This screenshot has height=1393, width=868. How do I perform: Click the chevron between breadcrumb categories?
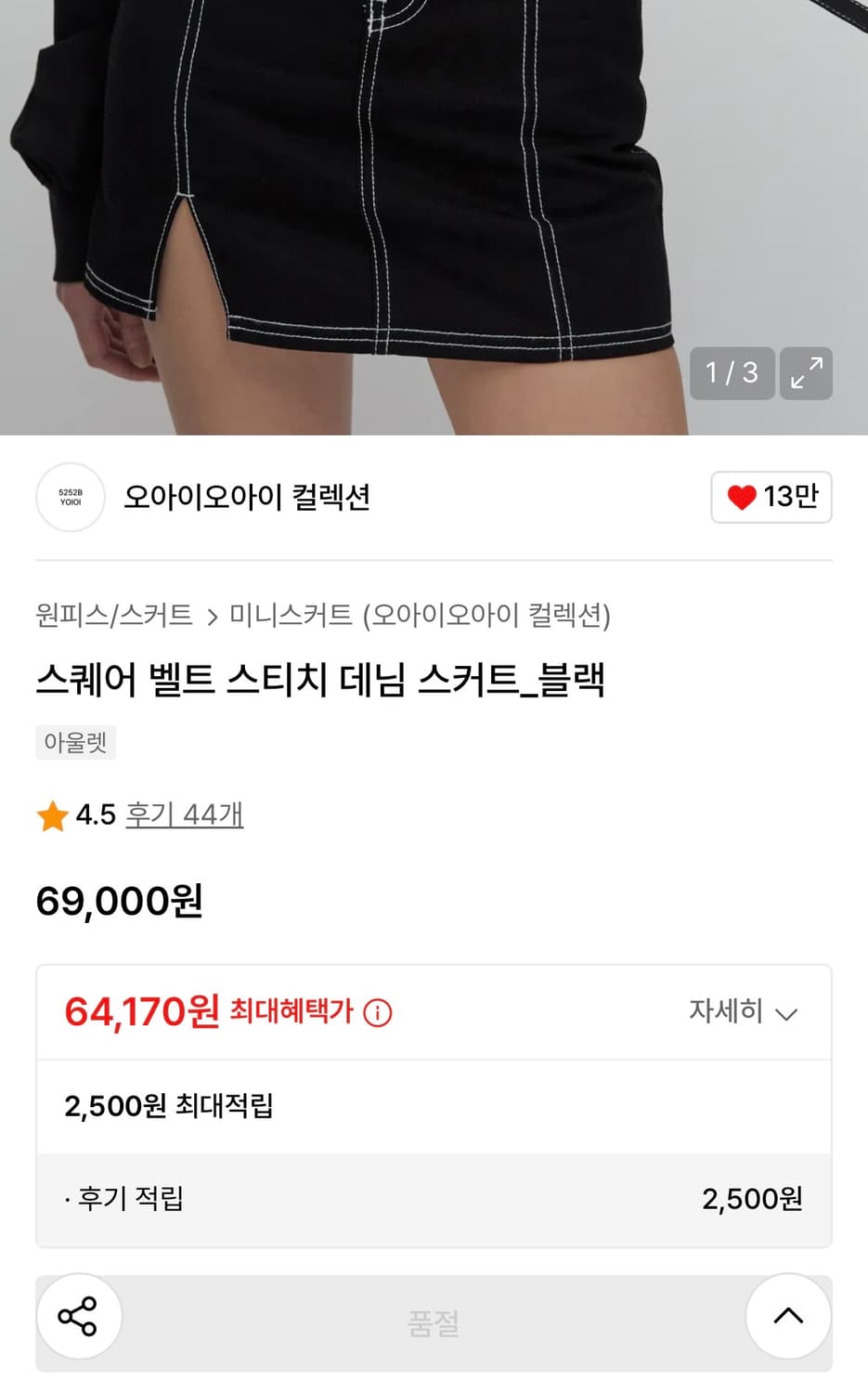pyautogui.click(x=215, y=615)
